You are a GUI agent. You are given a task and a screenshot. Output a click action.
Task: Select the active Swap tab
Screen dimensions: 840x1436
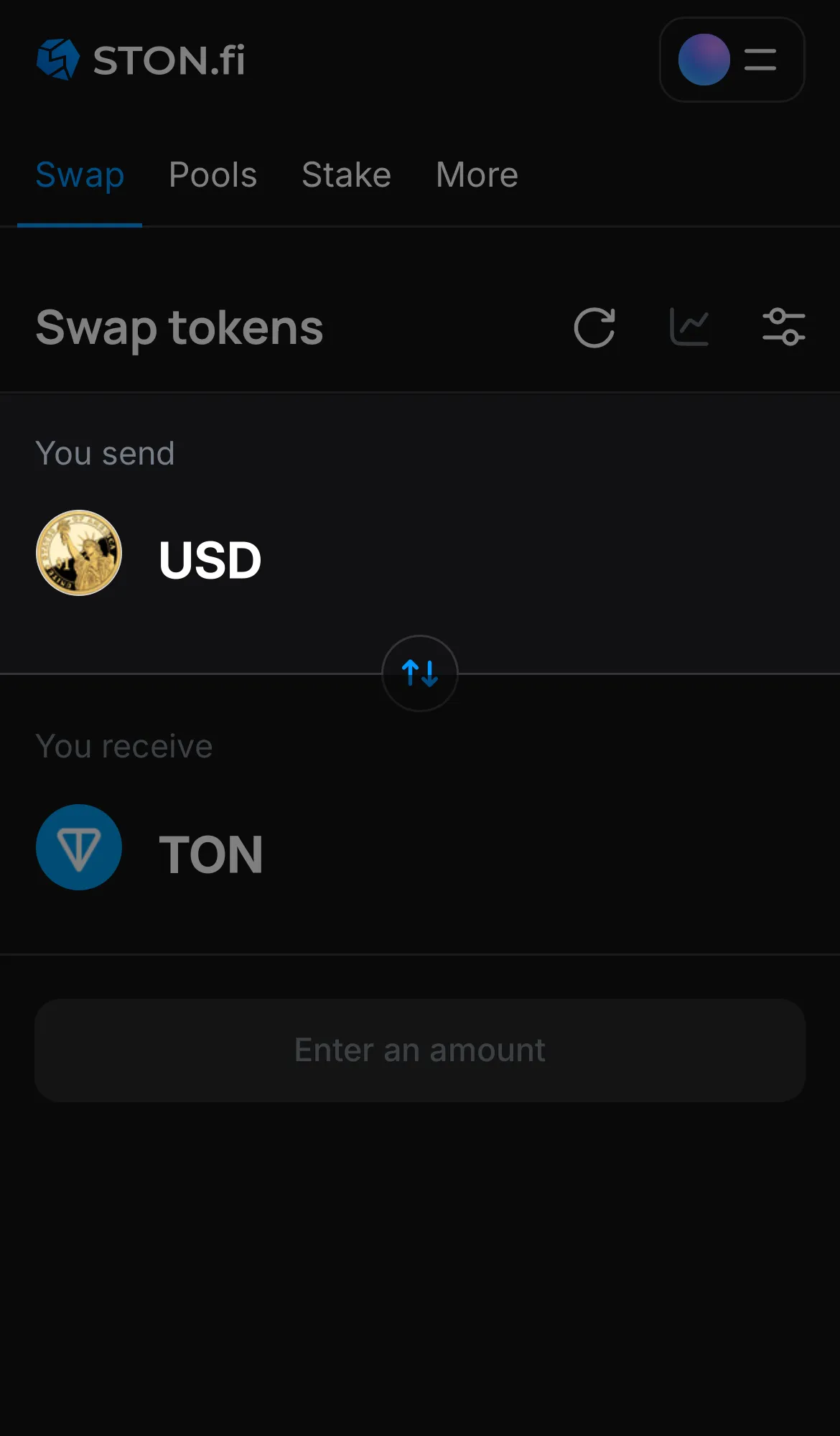[80, 174]
